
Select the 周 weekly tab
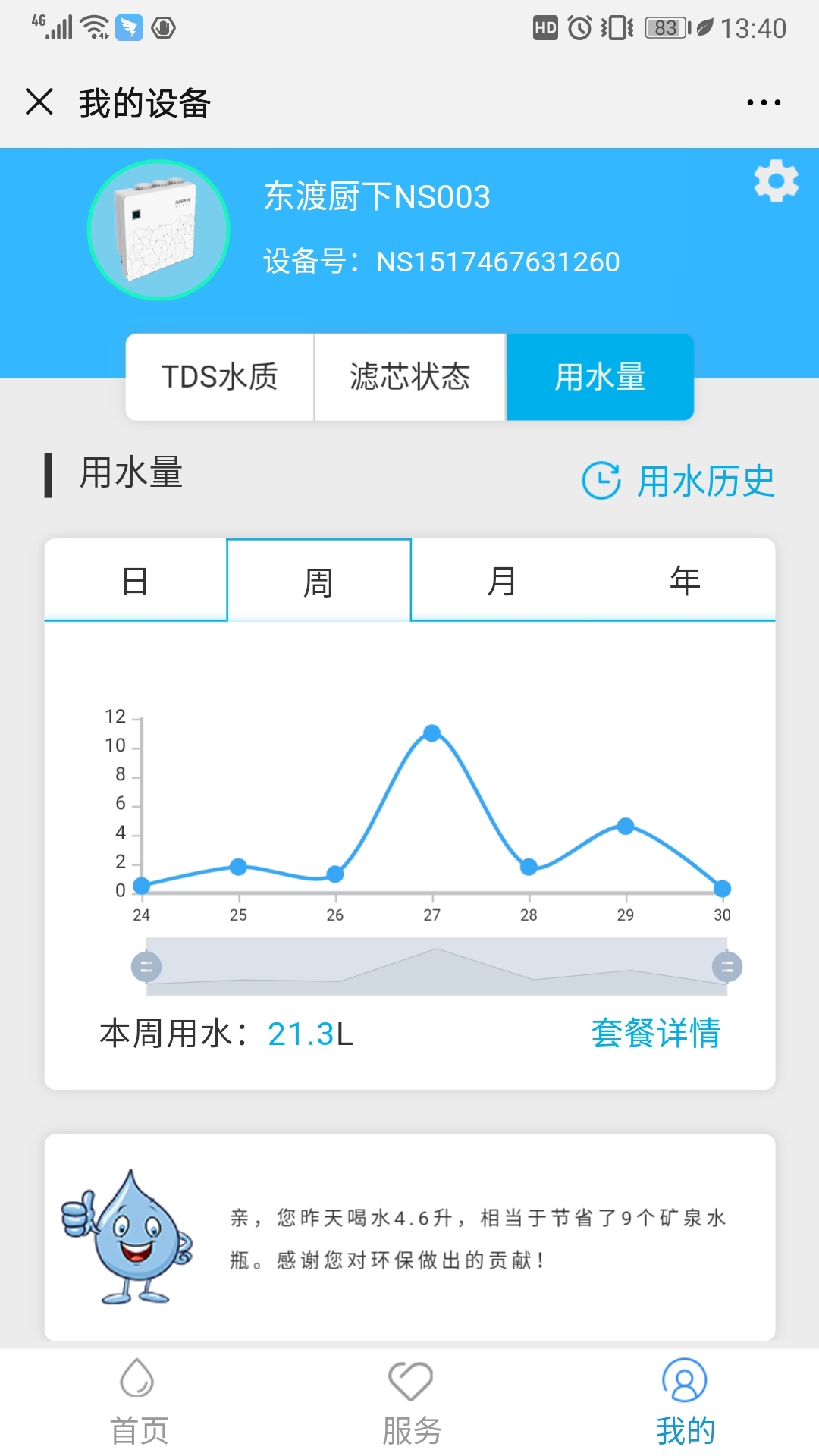(x=318, y=580)
